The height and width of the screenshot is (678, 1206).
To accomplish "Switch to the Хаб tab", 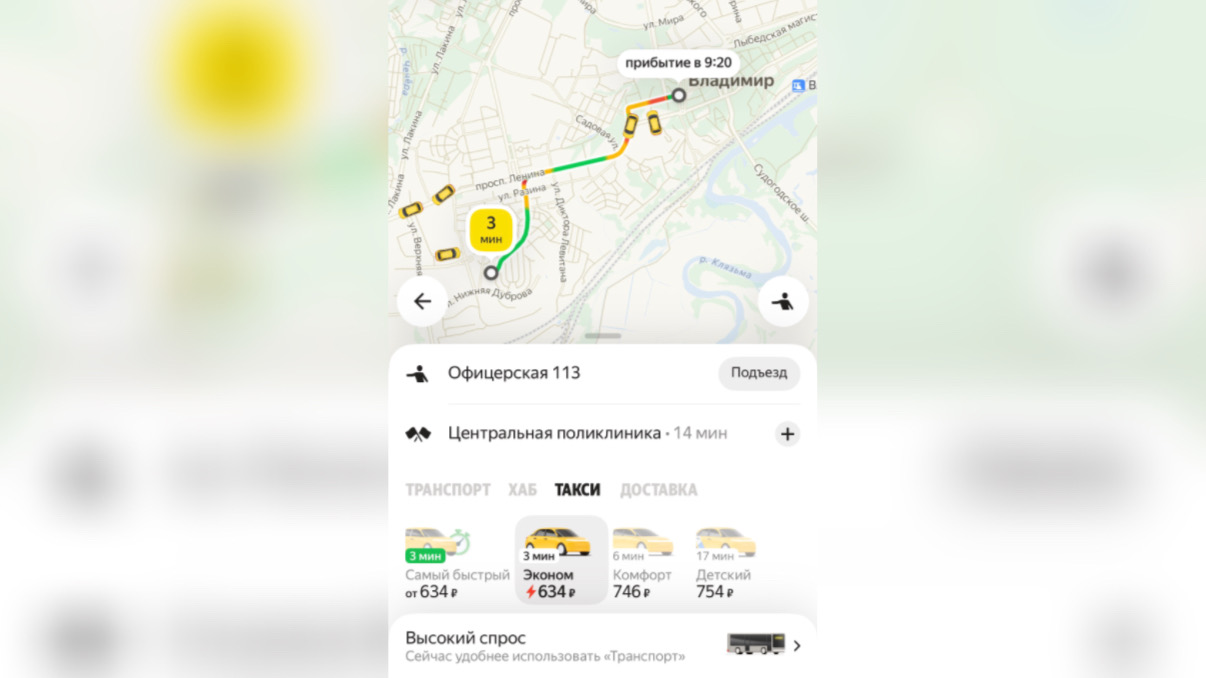I will click(522, 490).
